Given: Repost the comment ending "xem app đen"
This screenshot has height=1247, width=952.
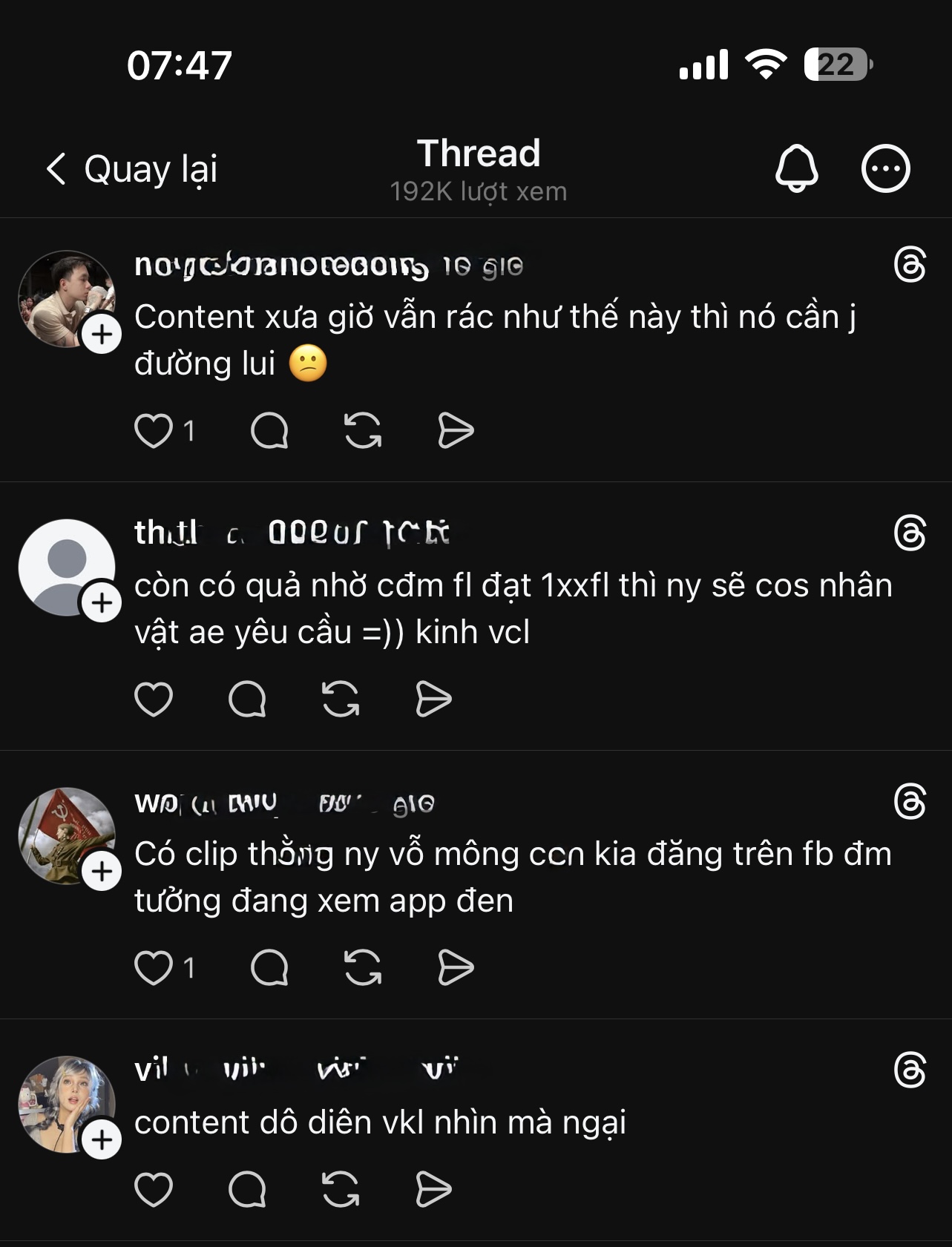Looking at the screenshot, I should (x=363, y=968).
